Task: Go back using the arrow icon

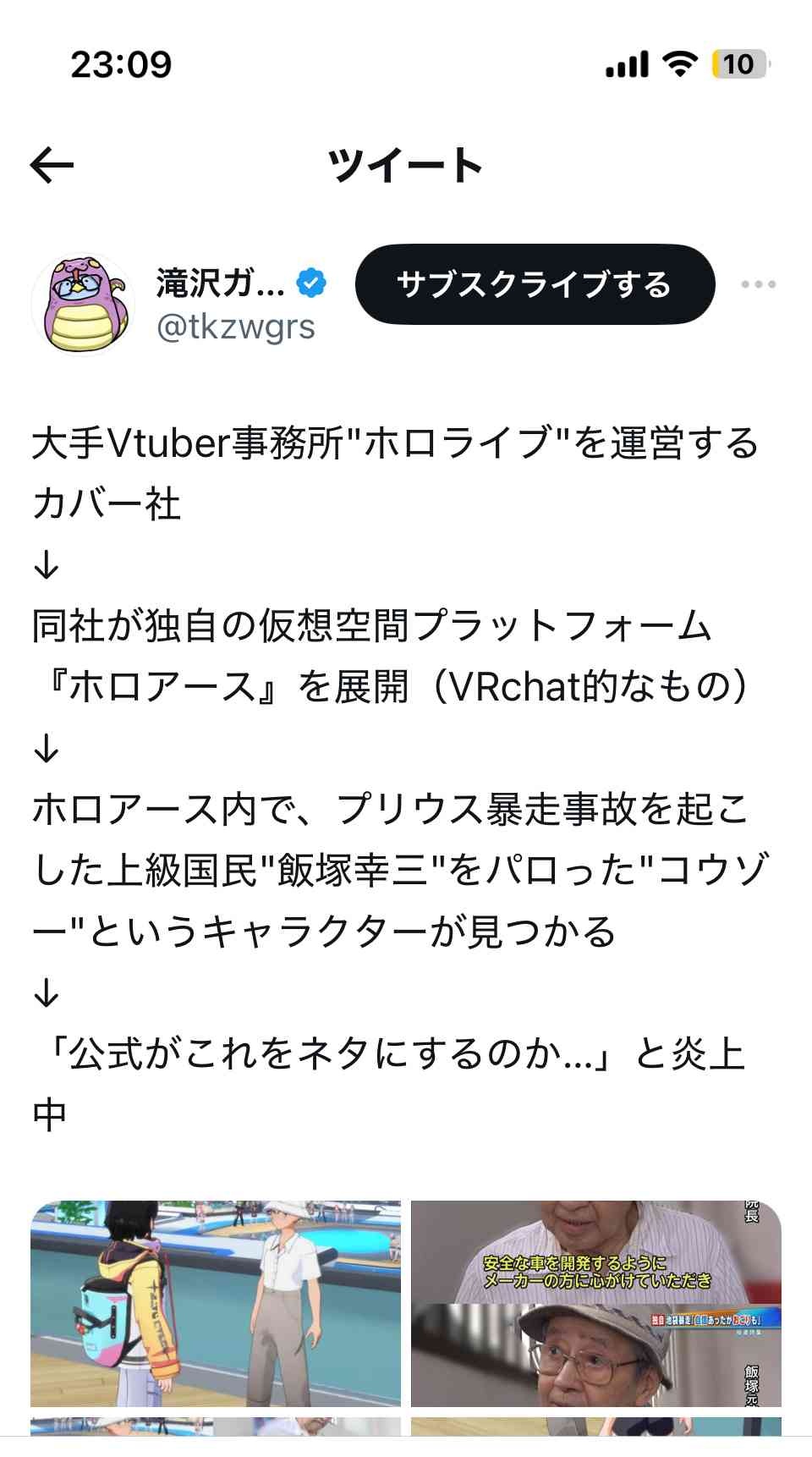Action: pyautogui.click(x=52, y=166)
